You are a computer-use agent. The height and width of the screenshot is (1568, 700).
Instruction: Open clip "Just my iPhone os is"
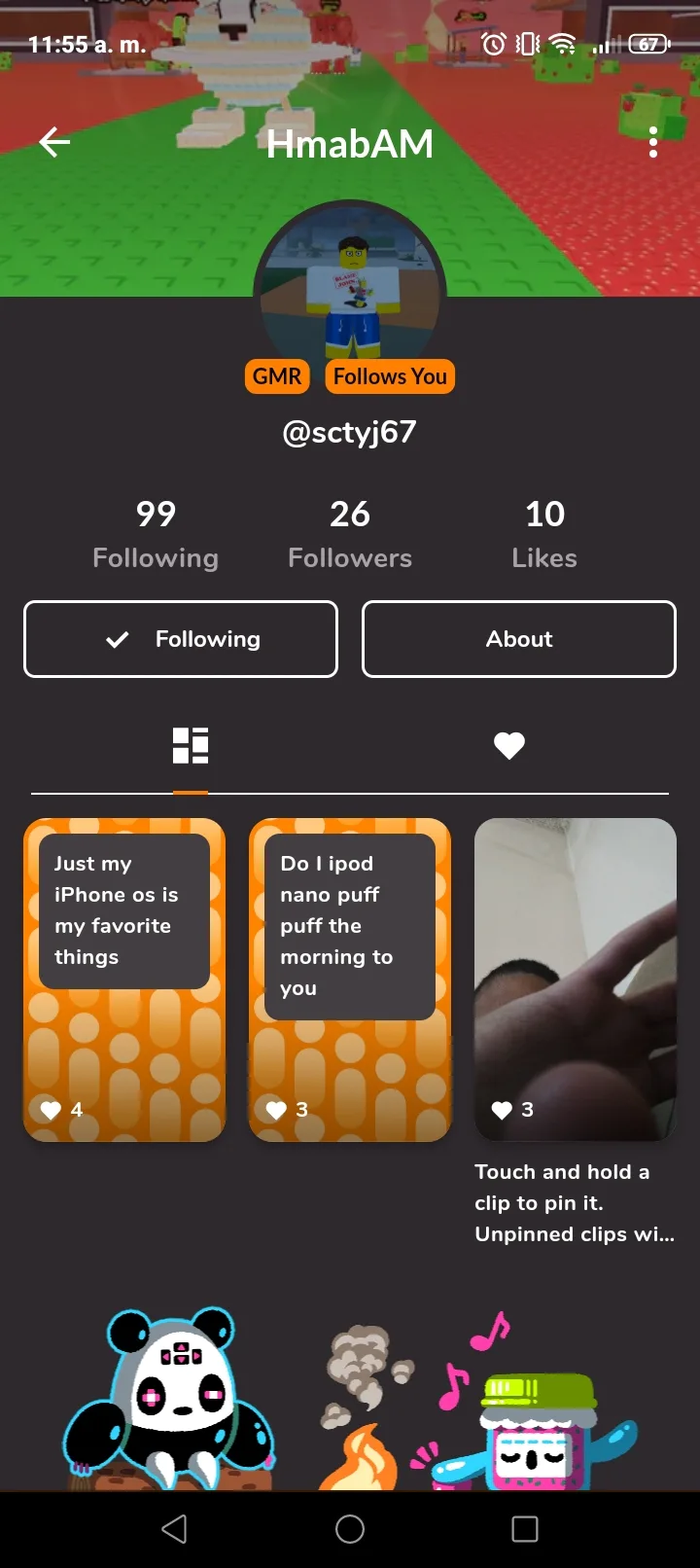(124, 979)
